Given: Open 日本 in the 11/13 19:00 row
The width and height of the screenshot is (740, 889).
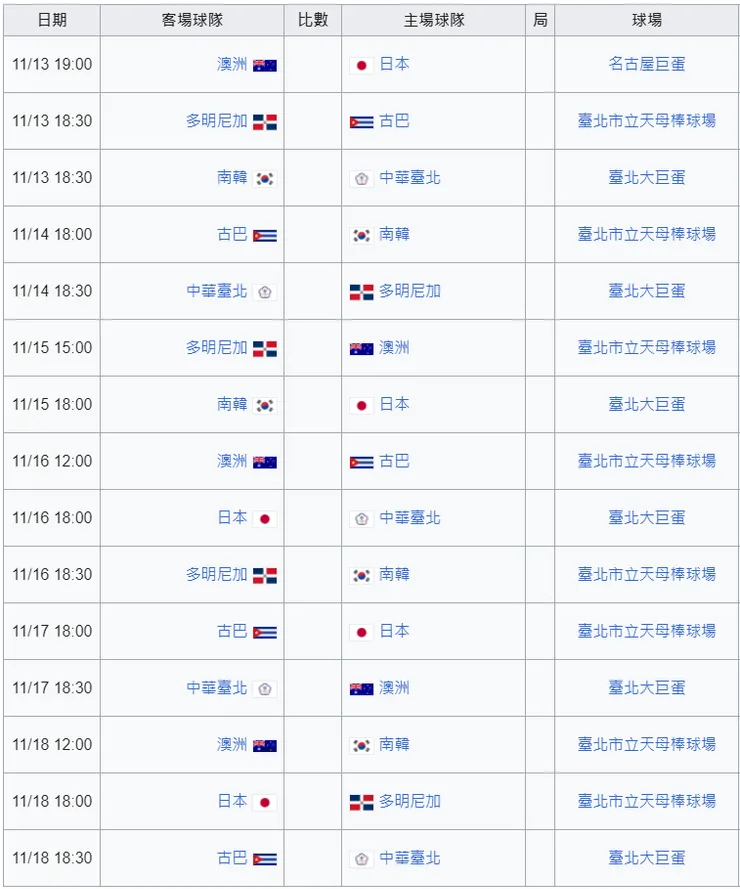Looking at the screenshot, I should (x=394, y=64).
